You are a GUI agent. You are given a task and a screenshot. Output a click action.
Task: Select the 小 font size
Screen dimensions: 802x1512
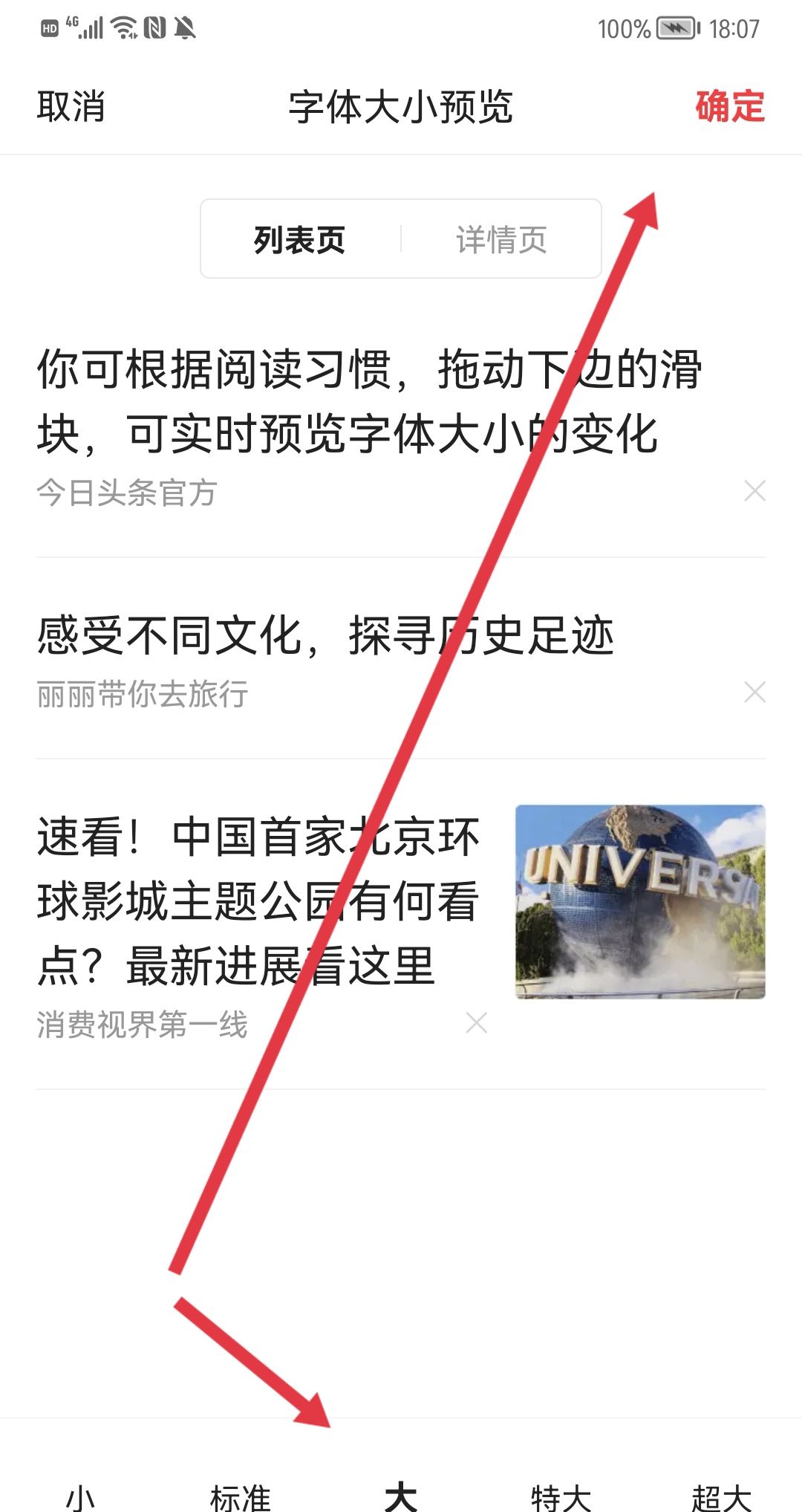80,1495
